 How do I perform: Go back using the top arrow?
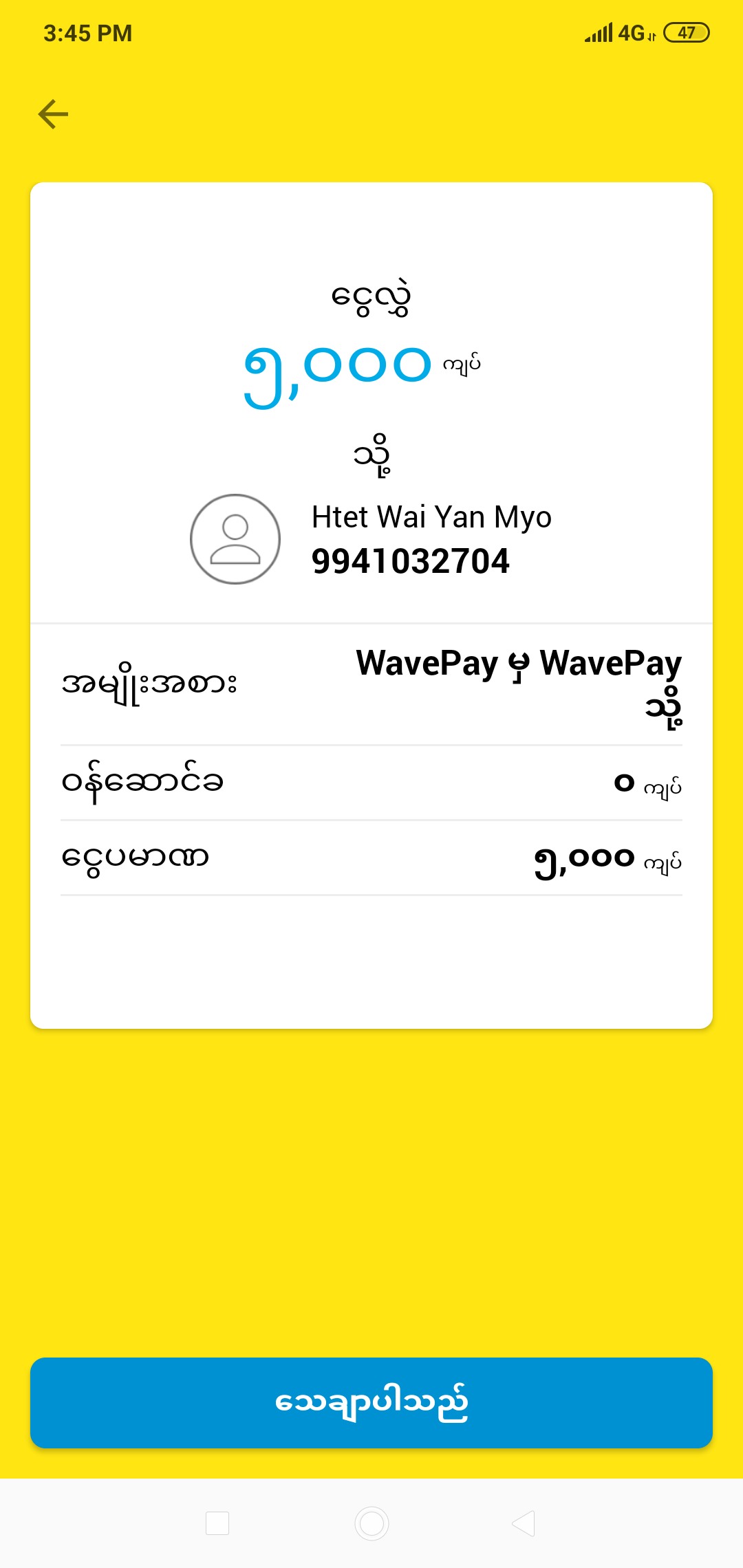53,114
